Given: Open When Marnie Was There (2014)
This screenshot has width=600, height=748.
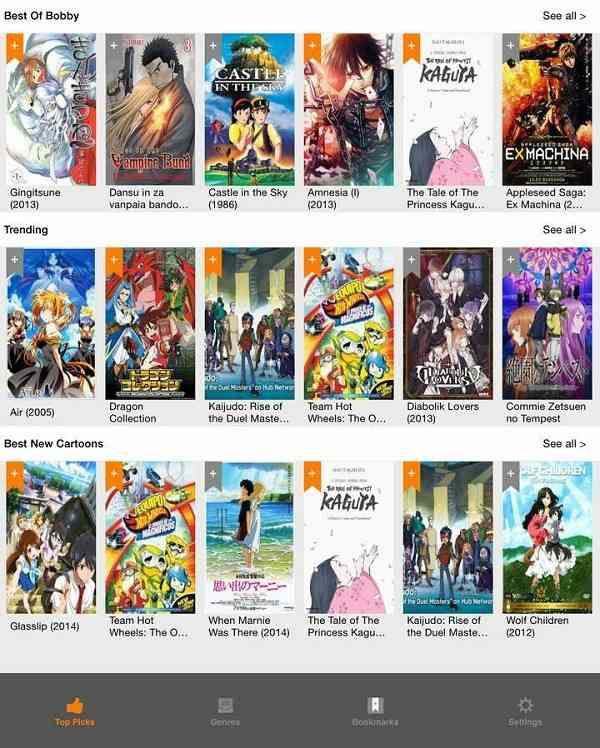Looking at the screenshot, I should click(250, 538).
